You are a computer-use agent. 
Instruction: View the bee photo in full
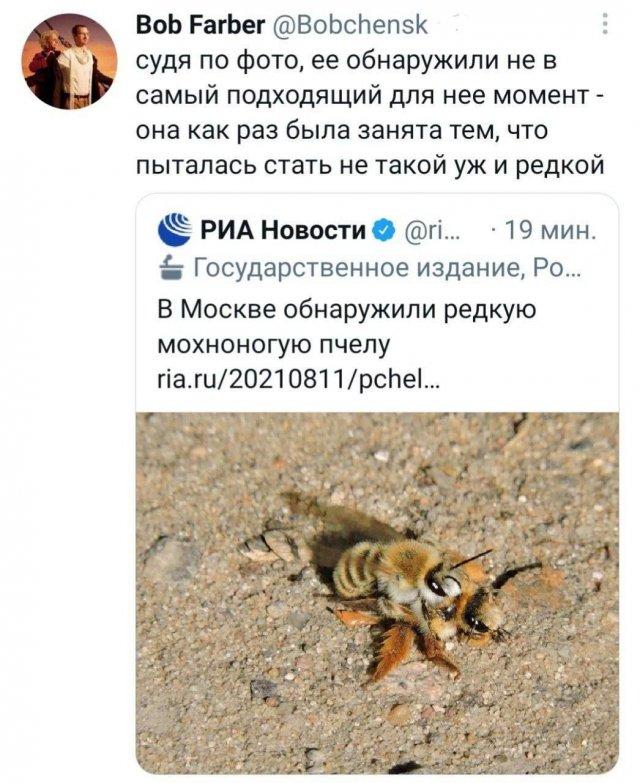(x=377, y=590)
